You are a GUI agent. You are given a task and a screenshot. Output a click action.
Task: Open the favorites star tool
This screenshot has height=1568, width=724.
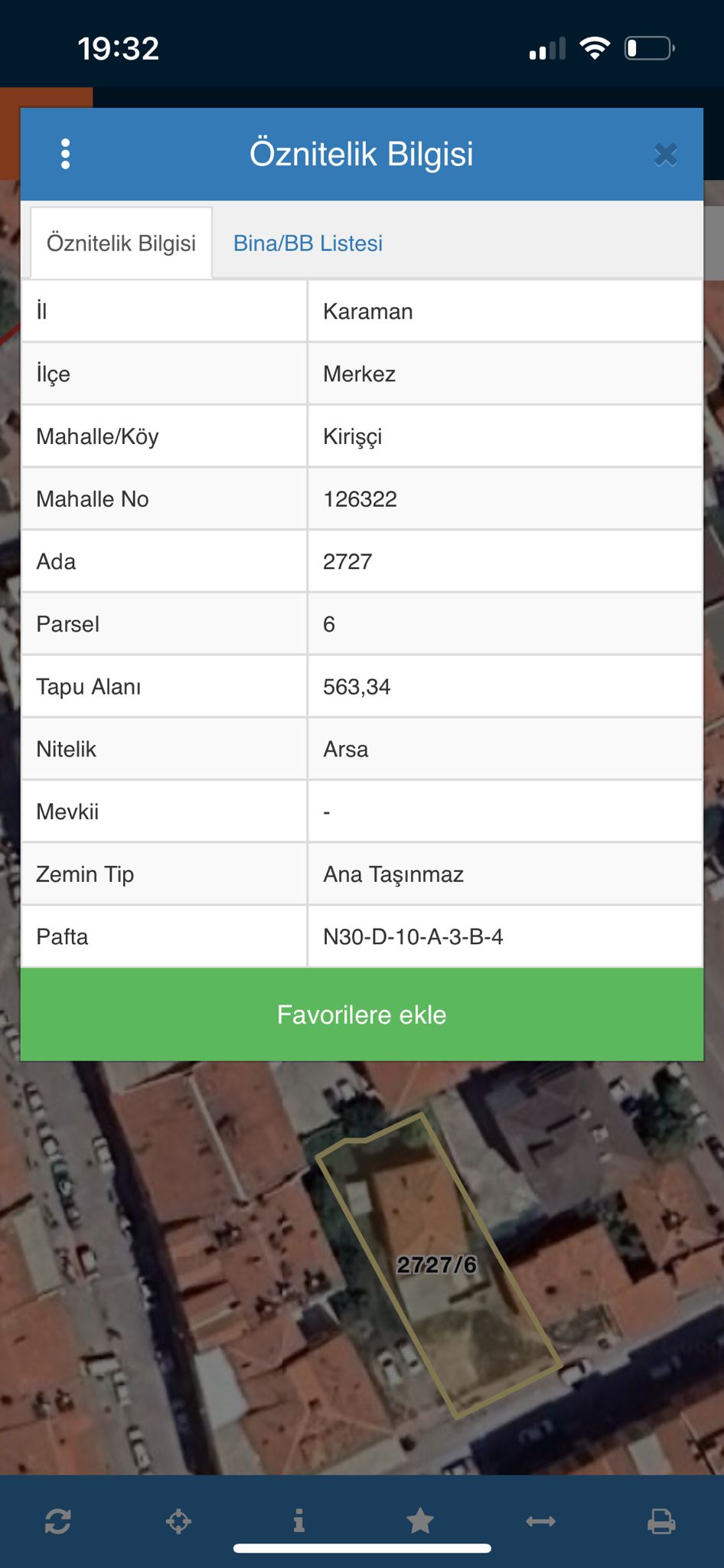[419, 1521]
